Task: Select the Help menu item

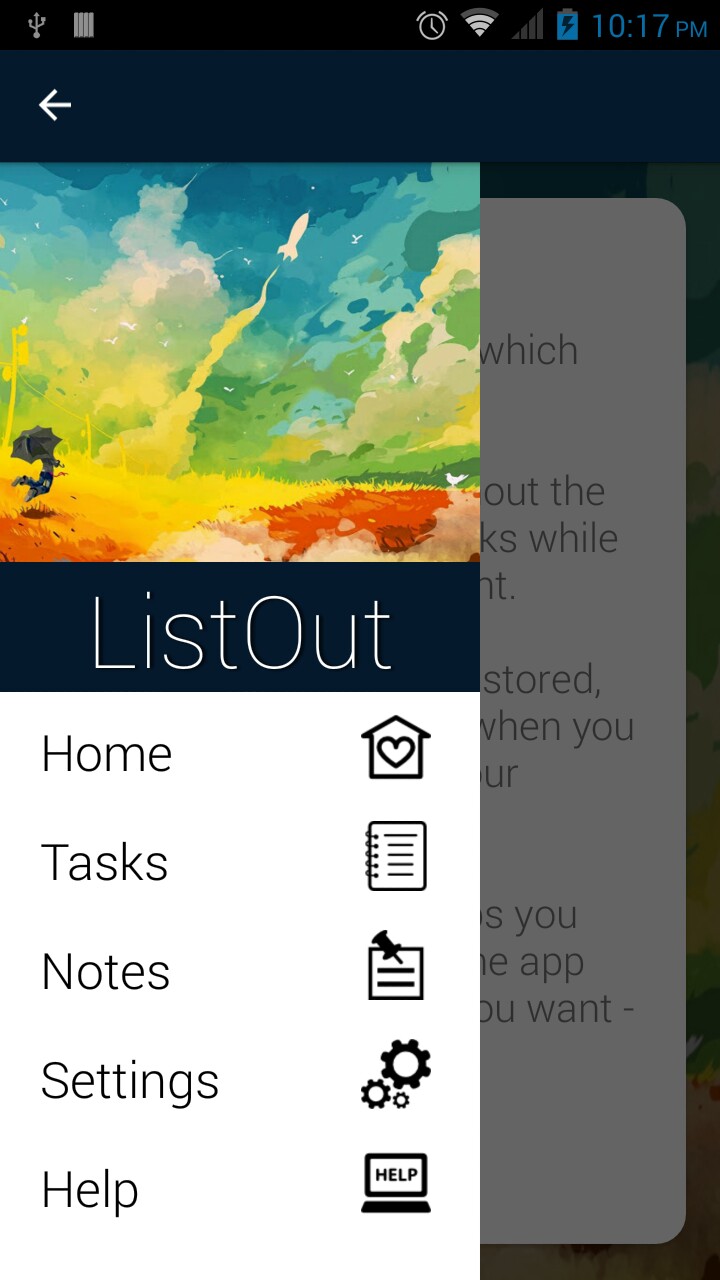Action: [x=90, y=1189]
